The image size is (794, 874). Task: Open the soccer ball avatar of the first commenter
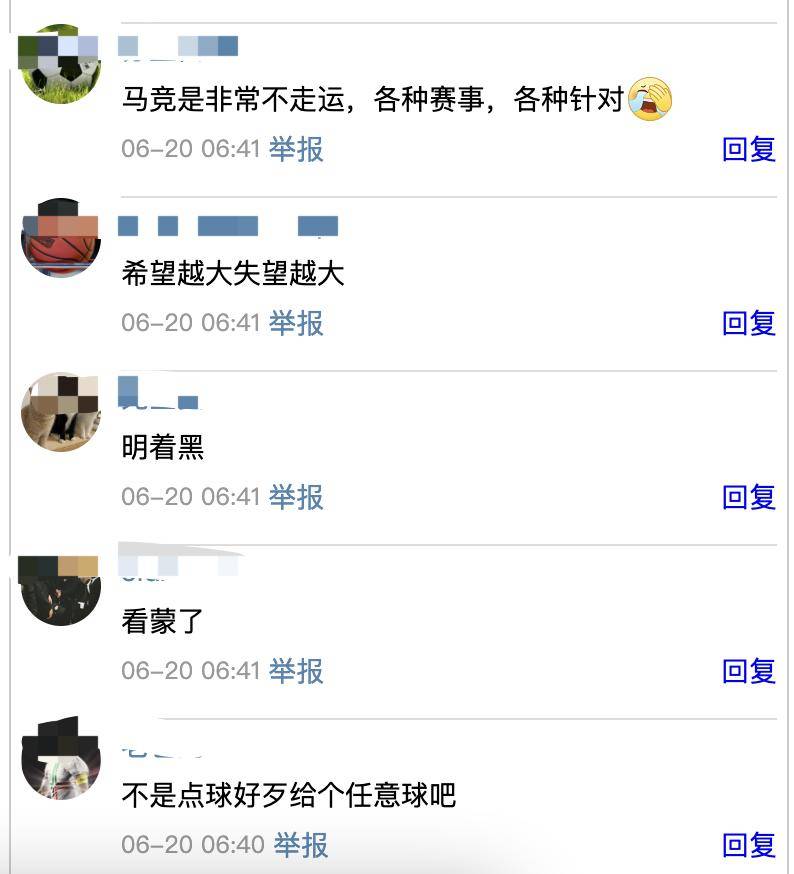click(57, 63)
